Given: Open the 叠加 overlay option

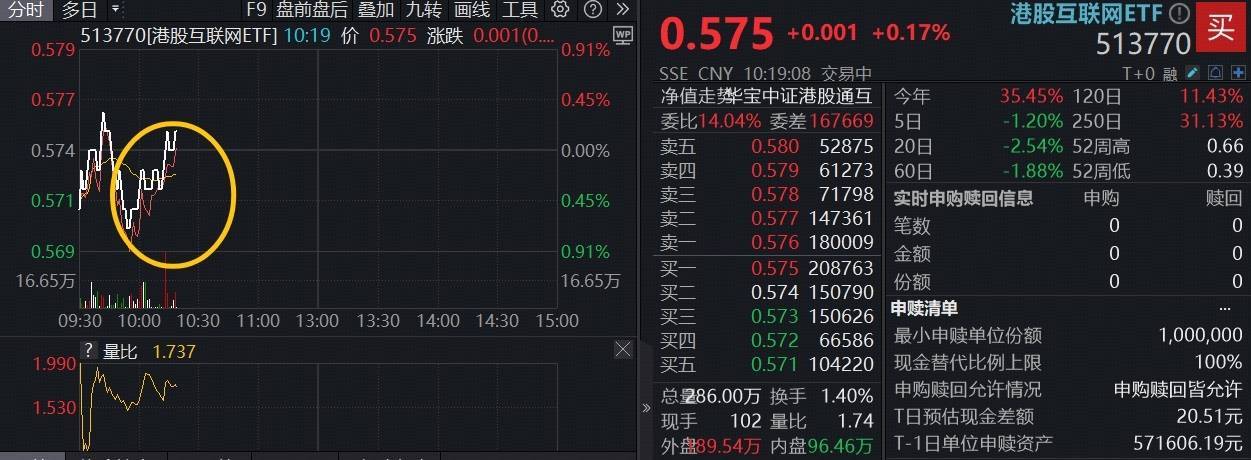Looking at the screenshot, I should [x=377, y=10].
